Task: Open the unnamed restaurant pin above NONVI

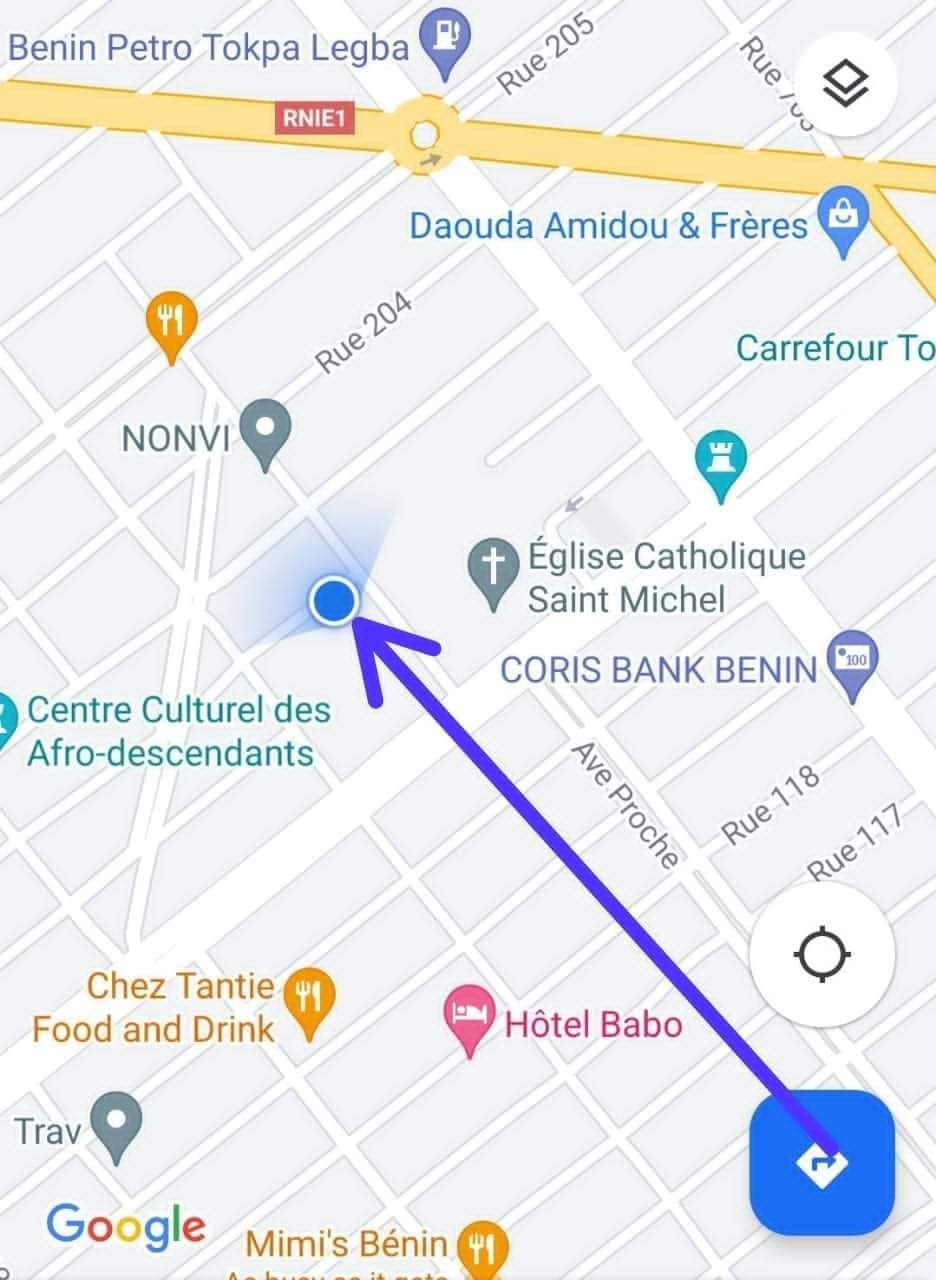Action: tap(171, 322)
